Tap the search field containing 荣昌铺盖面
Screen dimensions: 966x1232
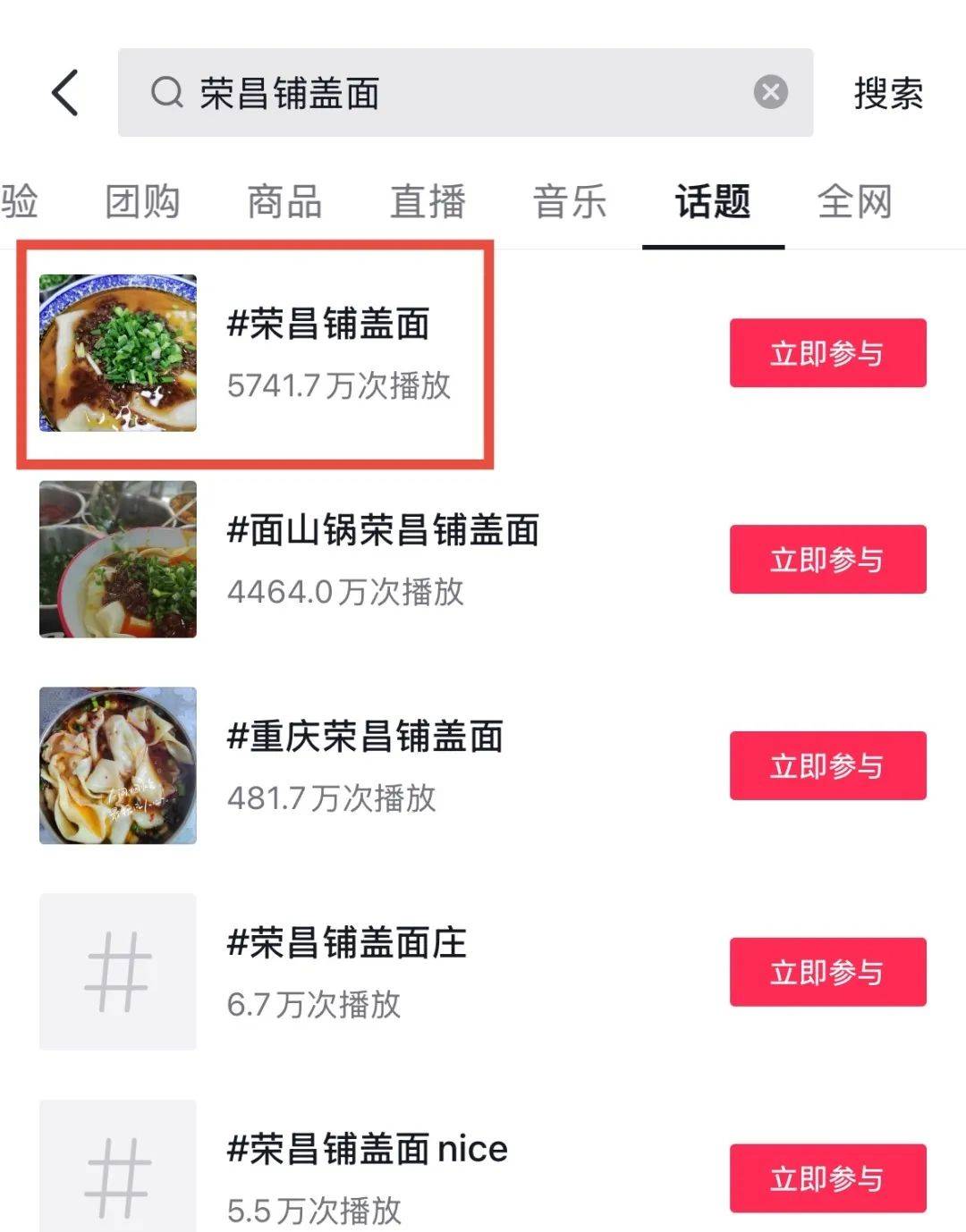click(447, 93)
